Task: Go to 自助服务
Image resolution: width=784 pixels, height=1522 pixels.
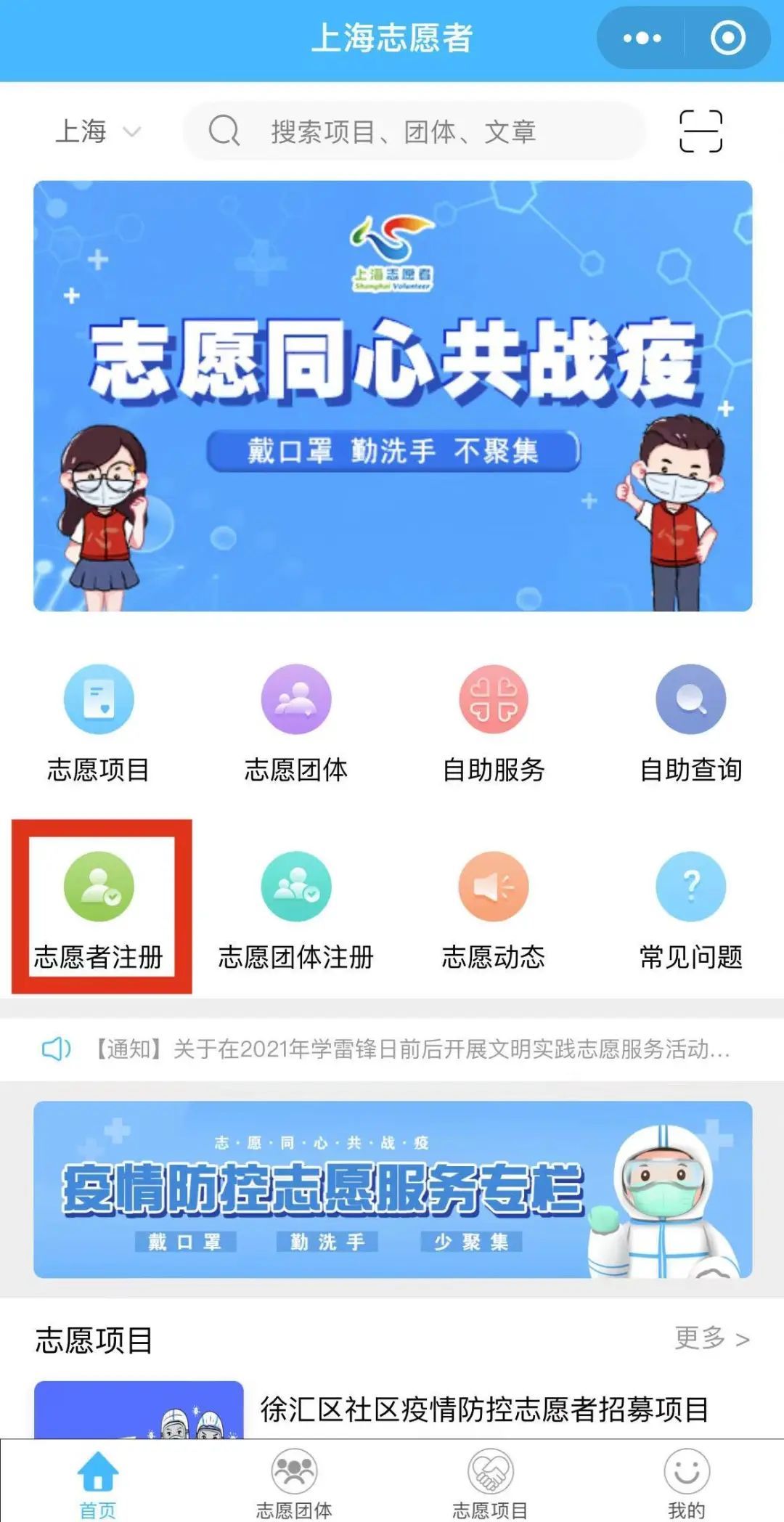Action: point(494,723)
